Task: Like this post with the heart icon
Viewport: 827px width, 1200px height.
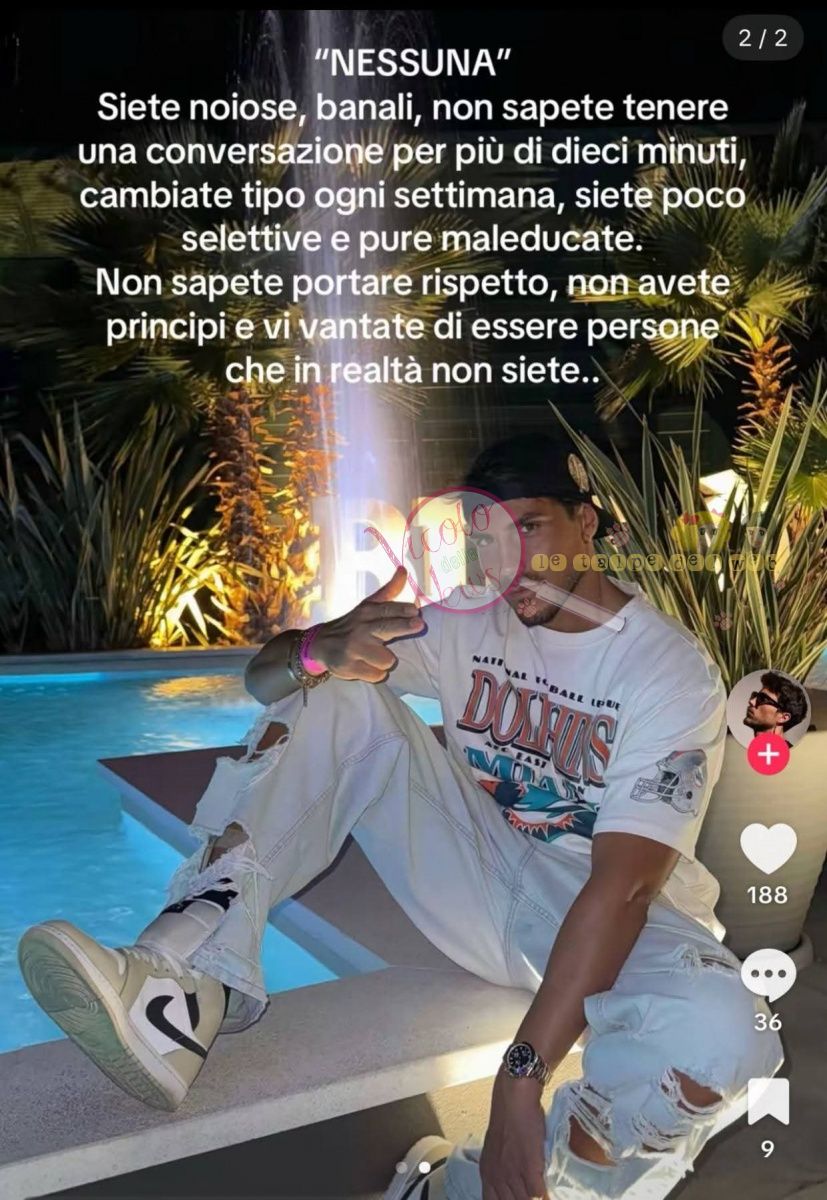Action: point(768,848)
